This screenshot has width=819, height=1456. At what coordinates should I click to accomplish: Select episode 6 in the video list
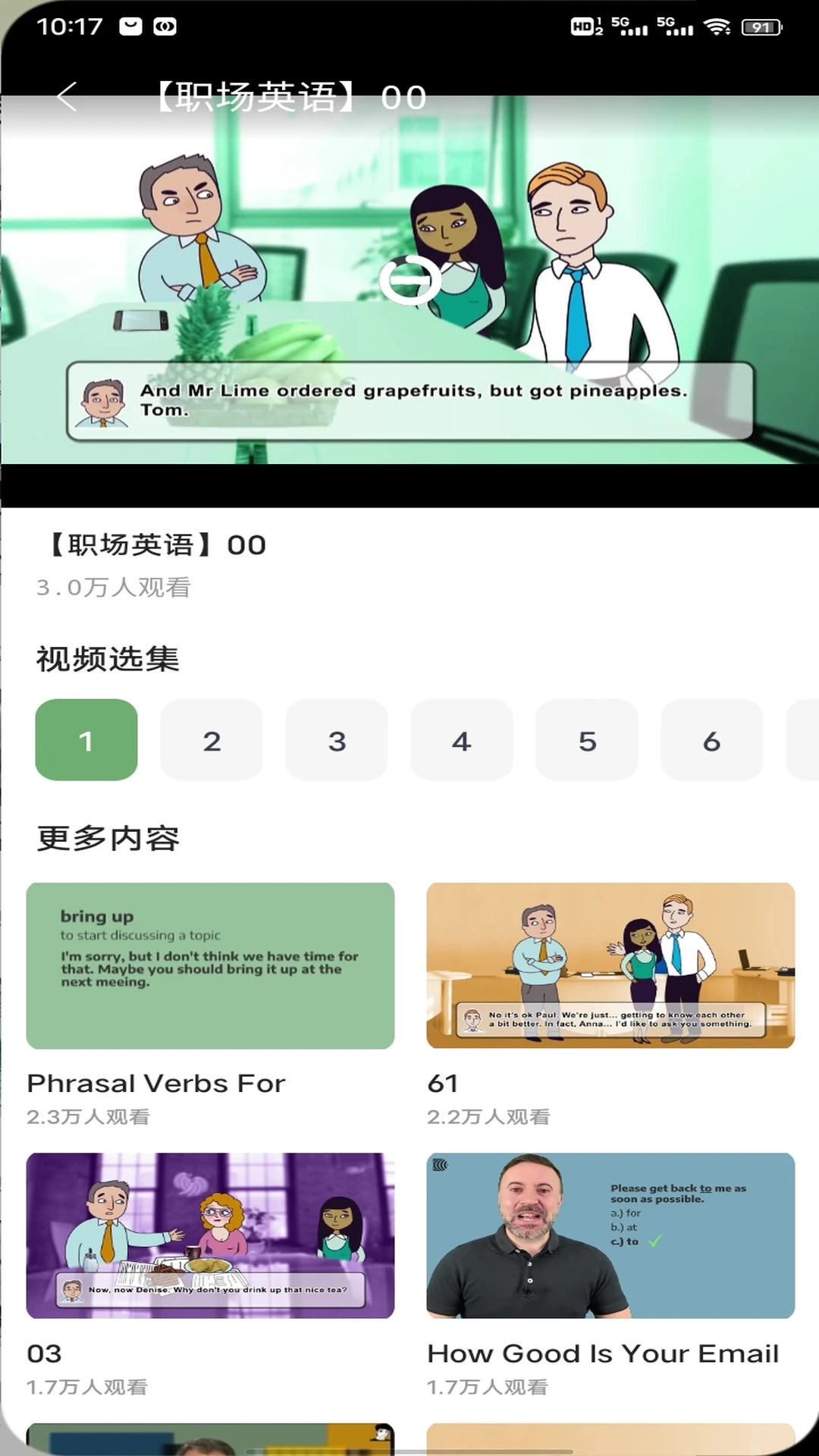click(711, 740)
